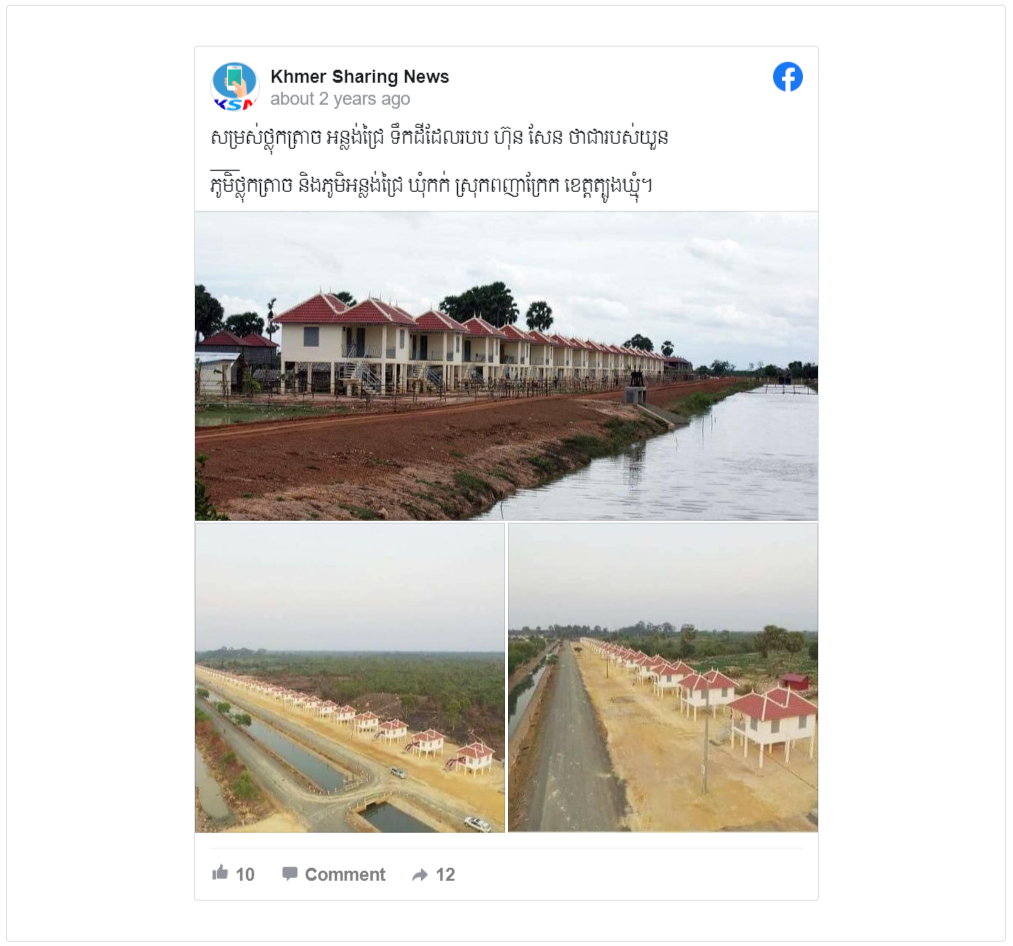Comment on this post
This screenshot has width=1013, height=946.
pyautogui.click(x=333, y=874)
